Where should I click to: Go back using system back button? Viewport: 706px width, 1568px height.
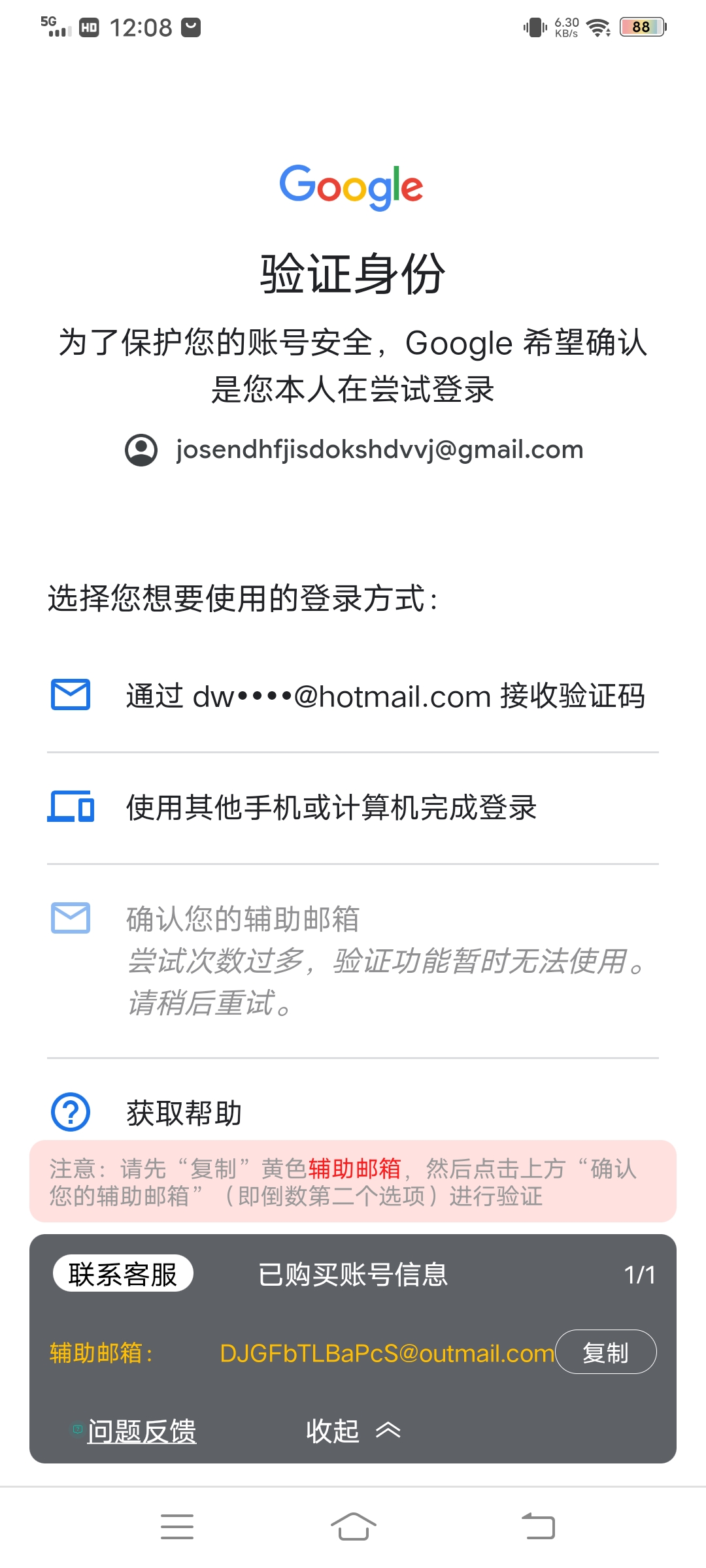538,1527
